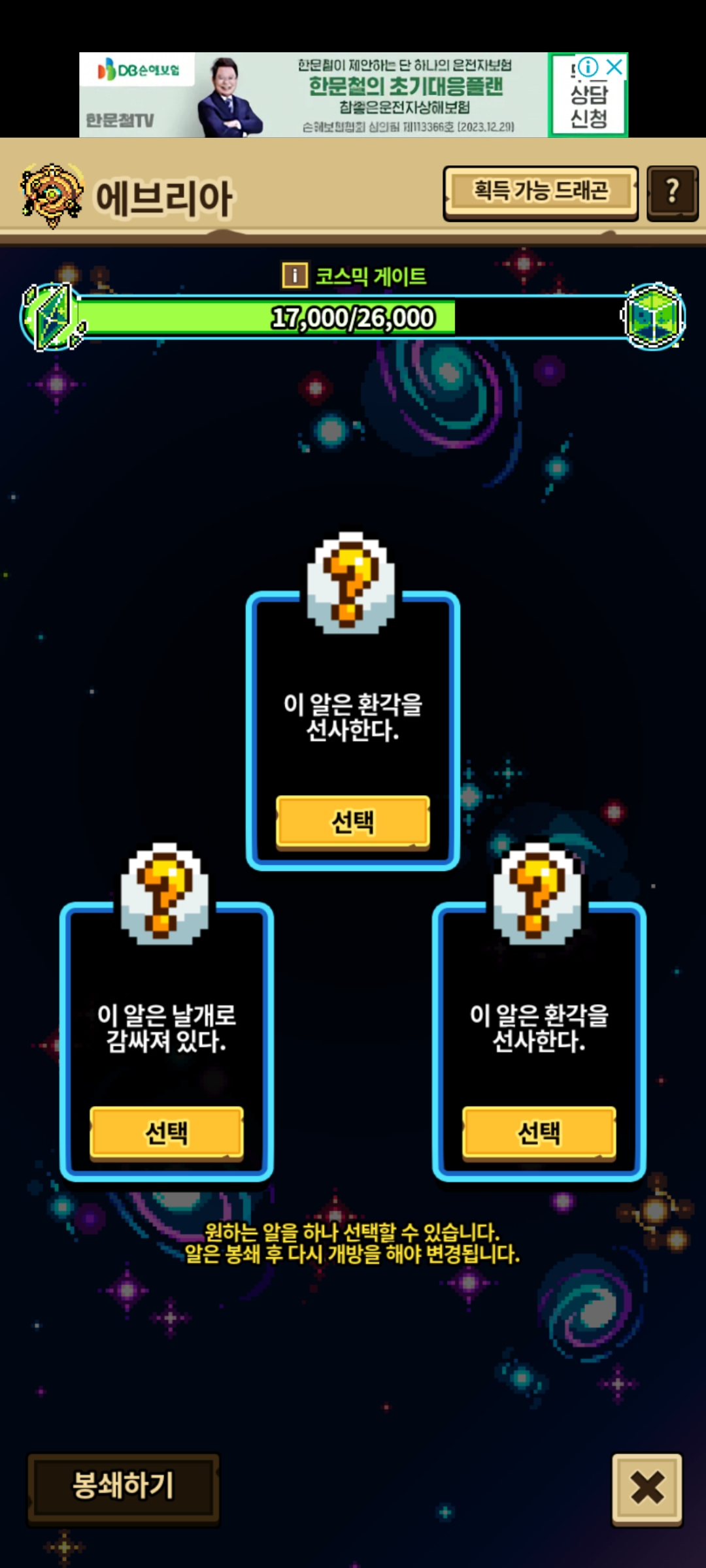Select the egg wrapped in wings
This screenshot has width=706, height=1568.
click(167, 1133)
